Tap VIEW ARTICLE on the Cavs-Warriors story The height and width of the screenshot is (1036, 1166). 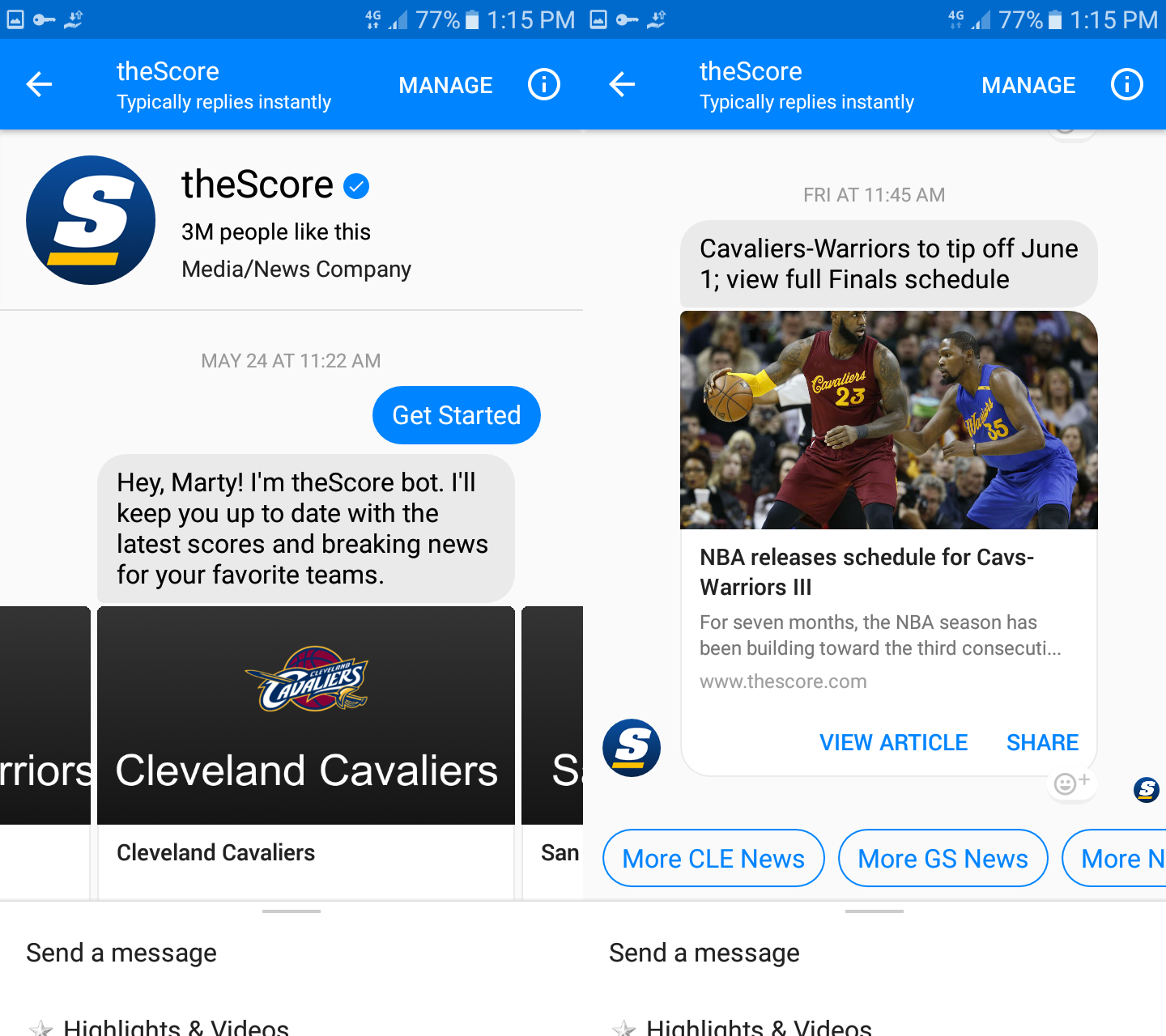tap(893, 742)
